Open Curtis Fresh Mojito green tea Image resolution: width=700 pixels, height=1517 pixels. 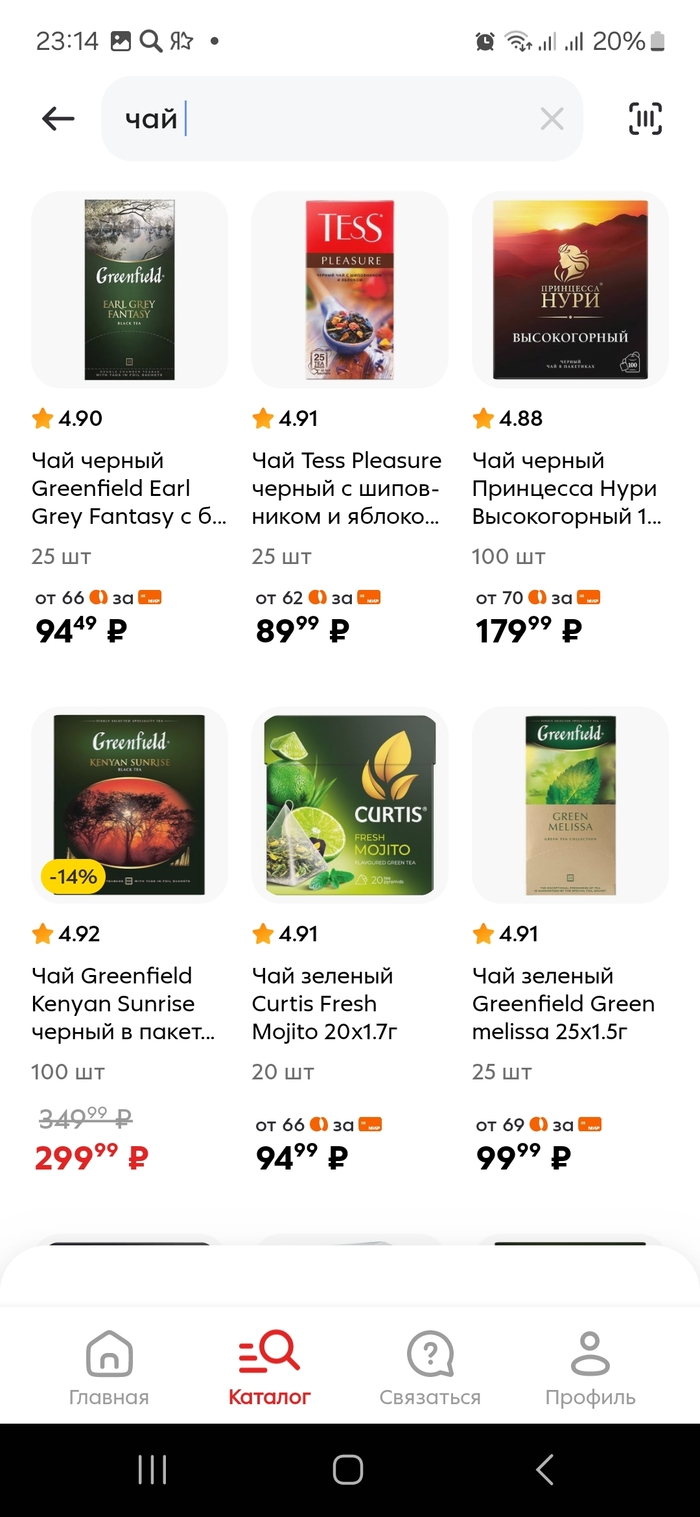[x=349, y=805]
